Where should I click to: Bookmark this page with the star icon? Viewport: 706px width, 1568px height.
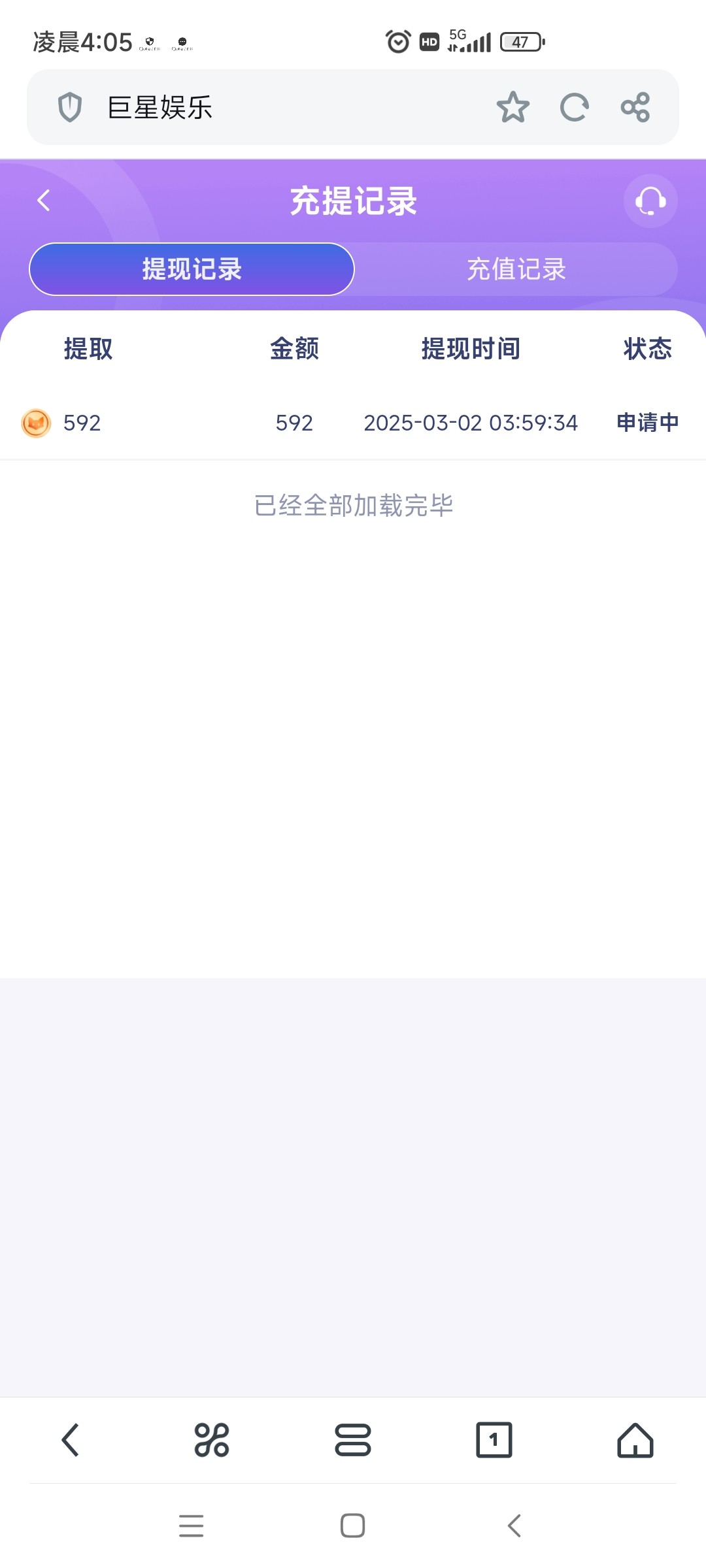[x=513, y=107]
